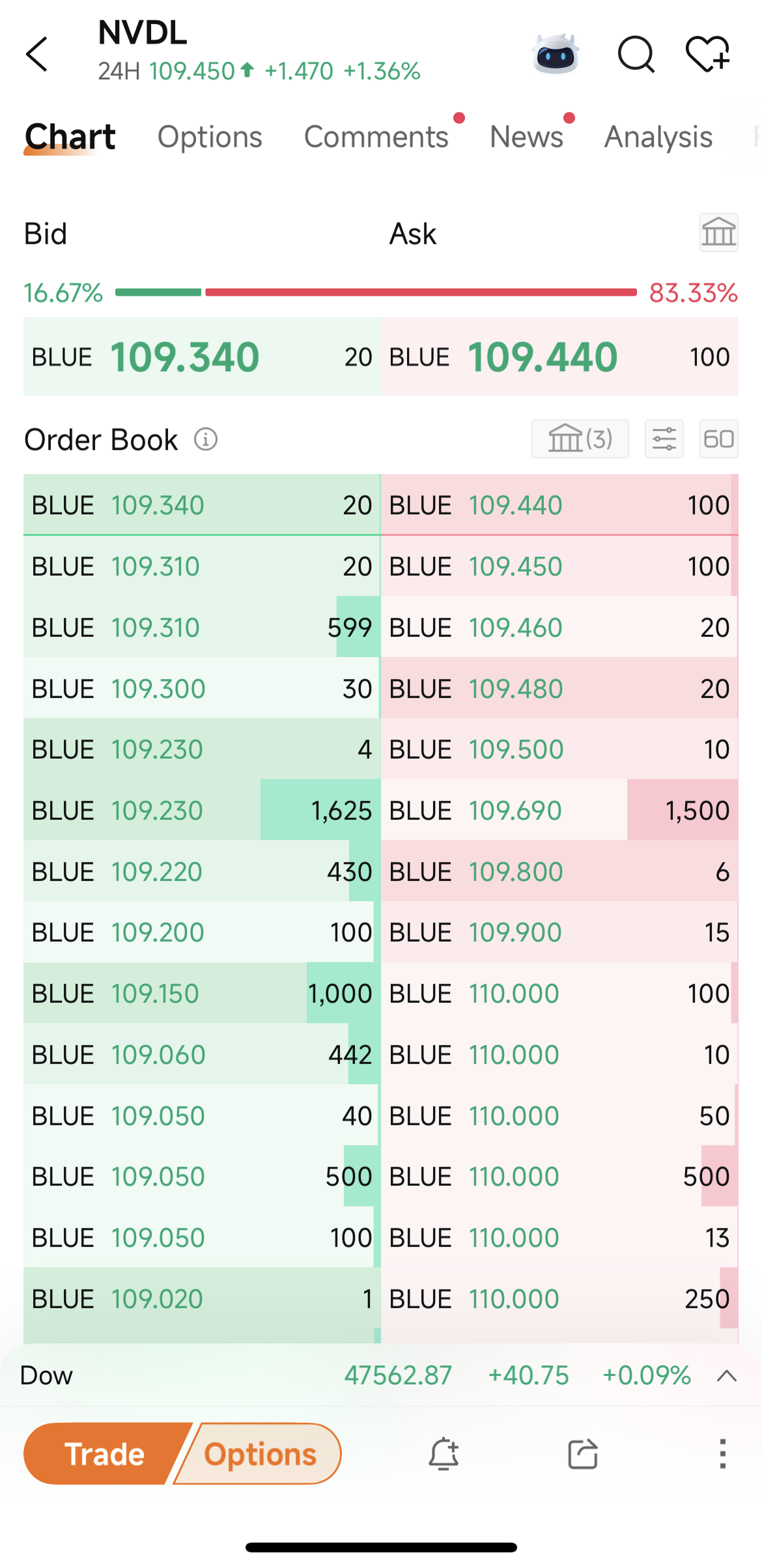The image size is (762, 1568).
Task: Open Options trading from bottom bar
Action: (x=257, y=1453)
